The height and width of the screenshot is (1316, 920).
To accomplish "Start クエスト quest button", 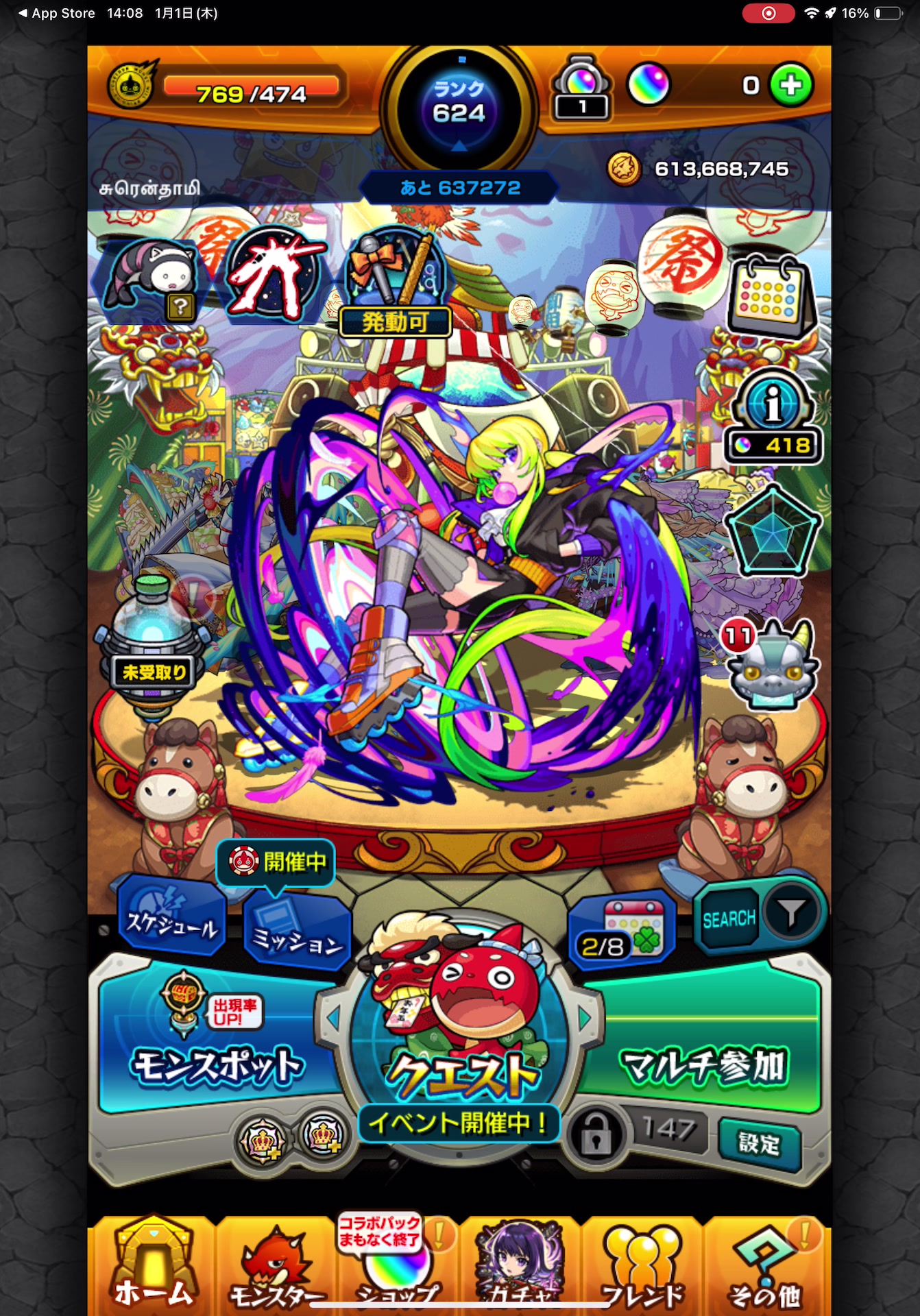I will coord(460,1042).
